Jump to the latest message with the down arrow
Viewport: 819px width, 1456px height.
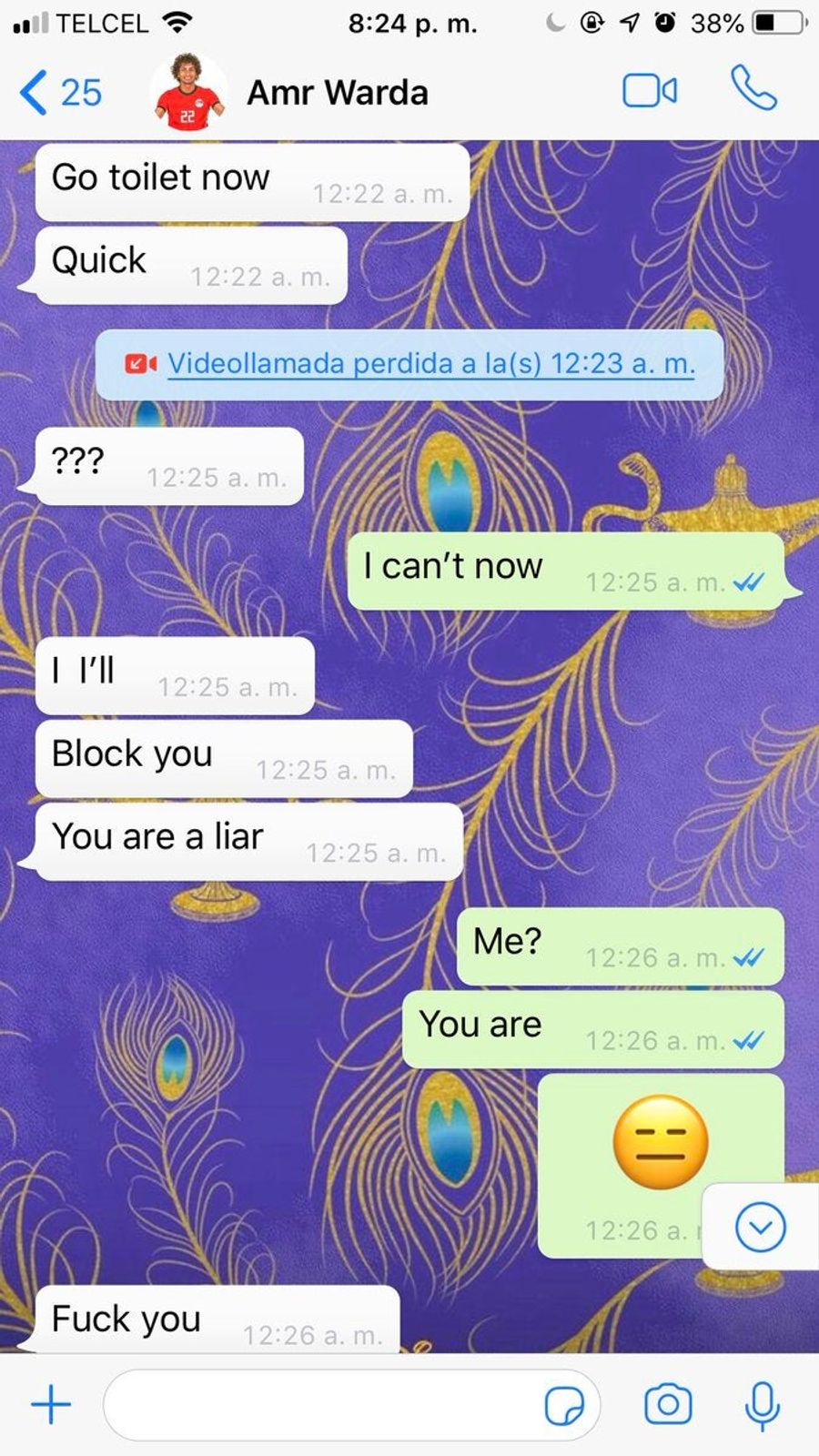coord(760,1228)
